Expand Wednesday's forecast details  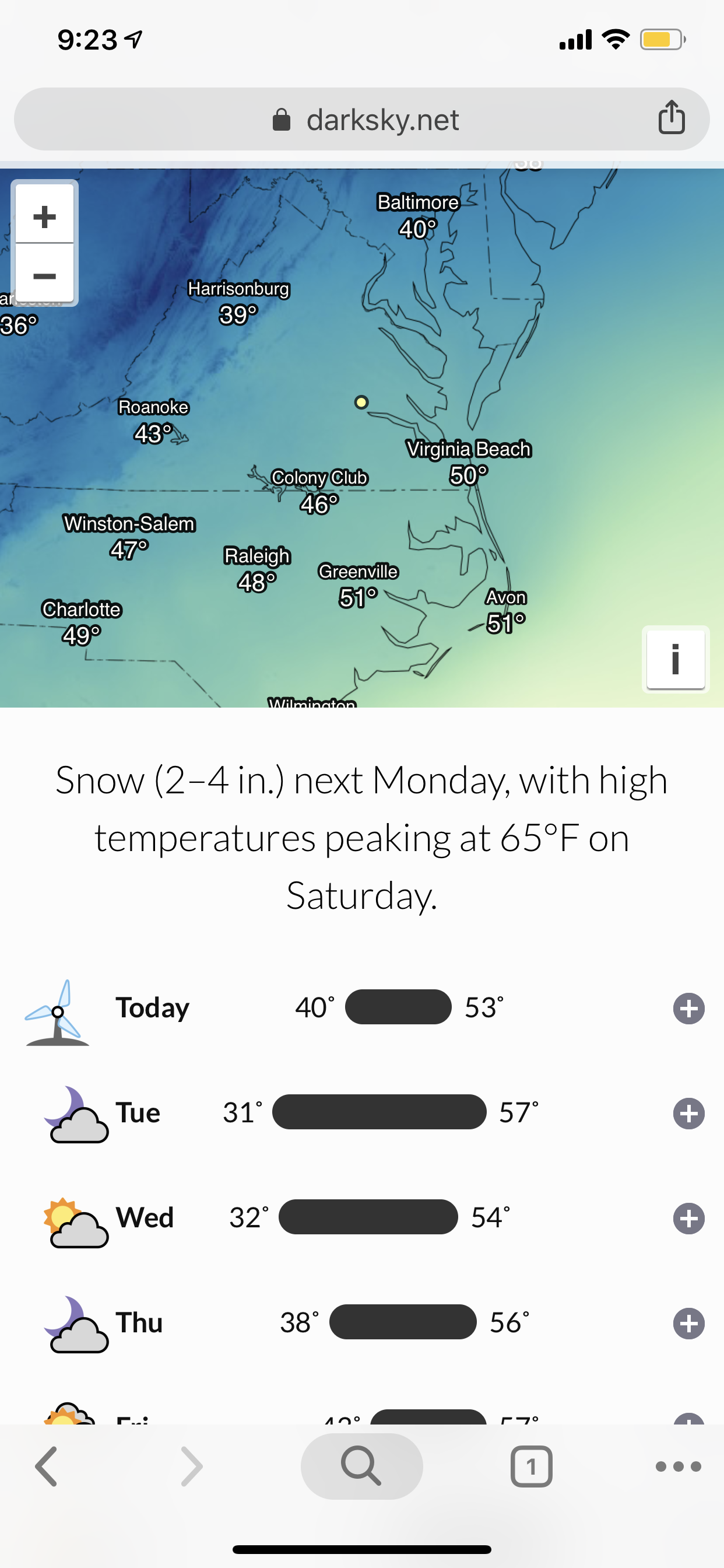point(688,1219)
